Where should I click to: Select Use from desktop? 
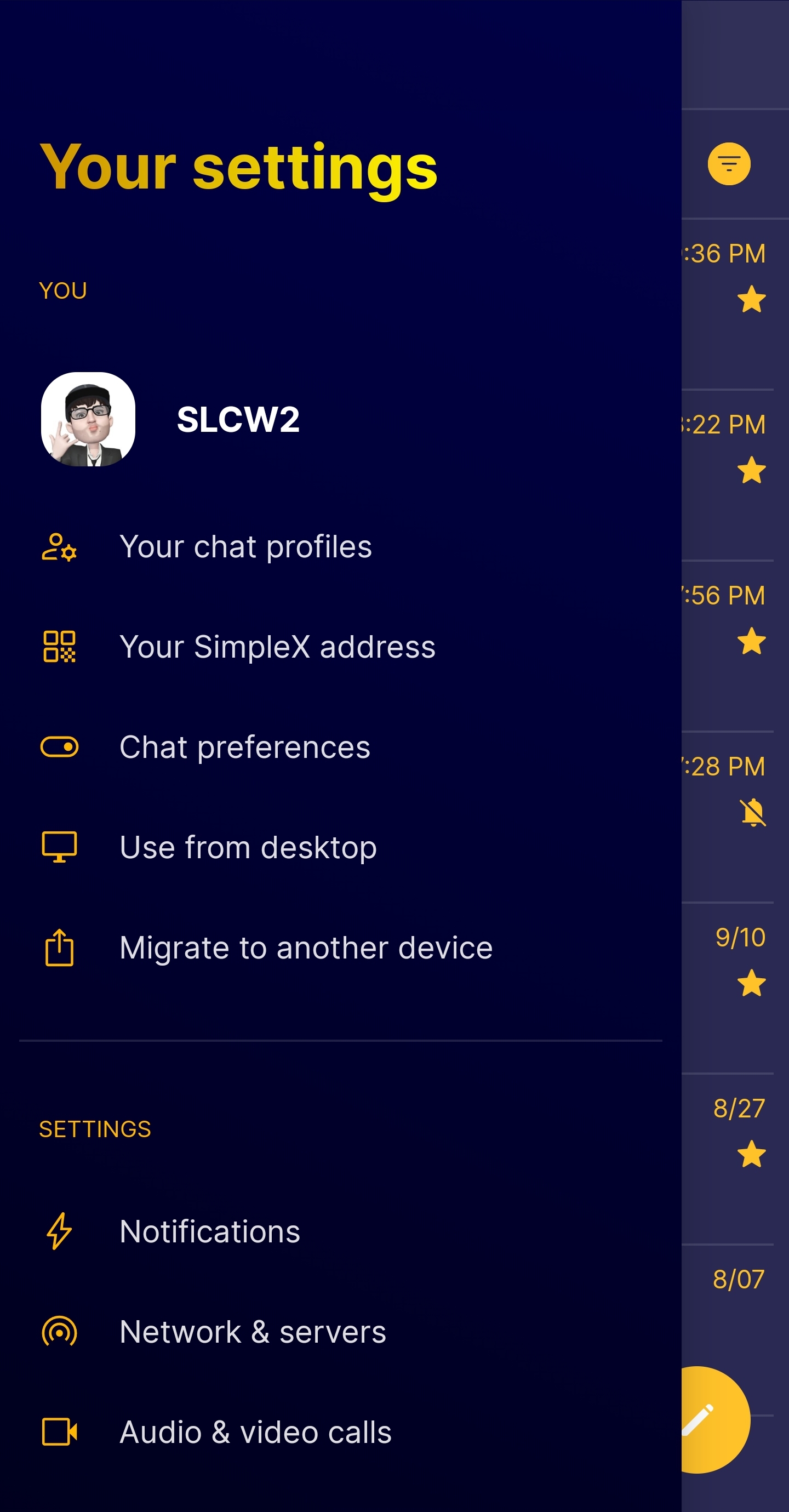[x=248, y=848]
